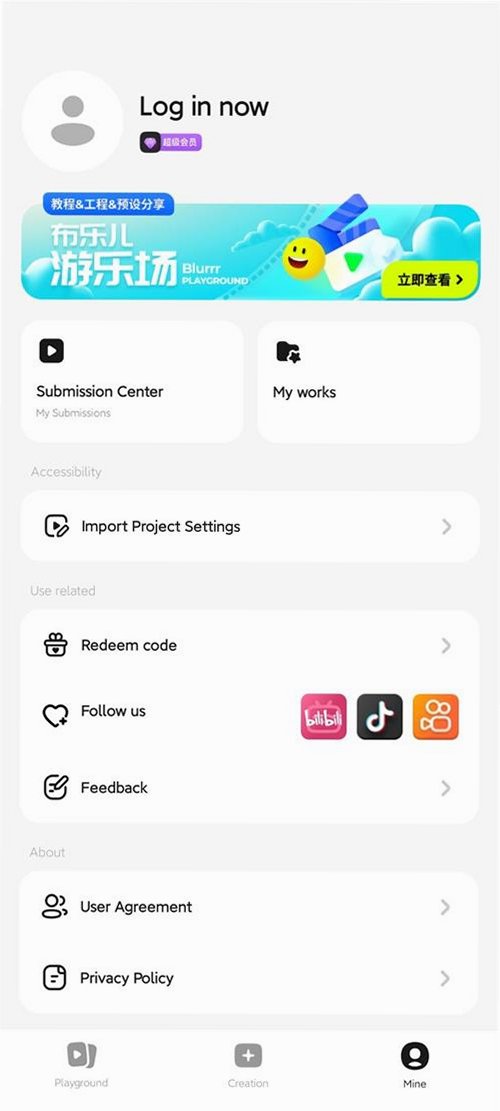Viewport: 500px width, 1111px height.
Task: Tap the orange Kuaishou follow icon
Action: click(x=436, y=716)
